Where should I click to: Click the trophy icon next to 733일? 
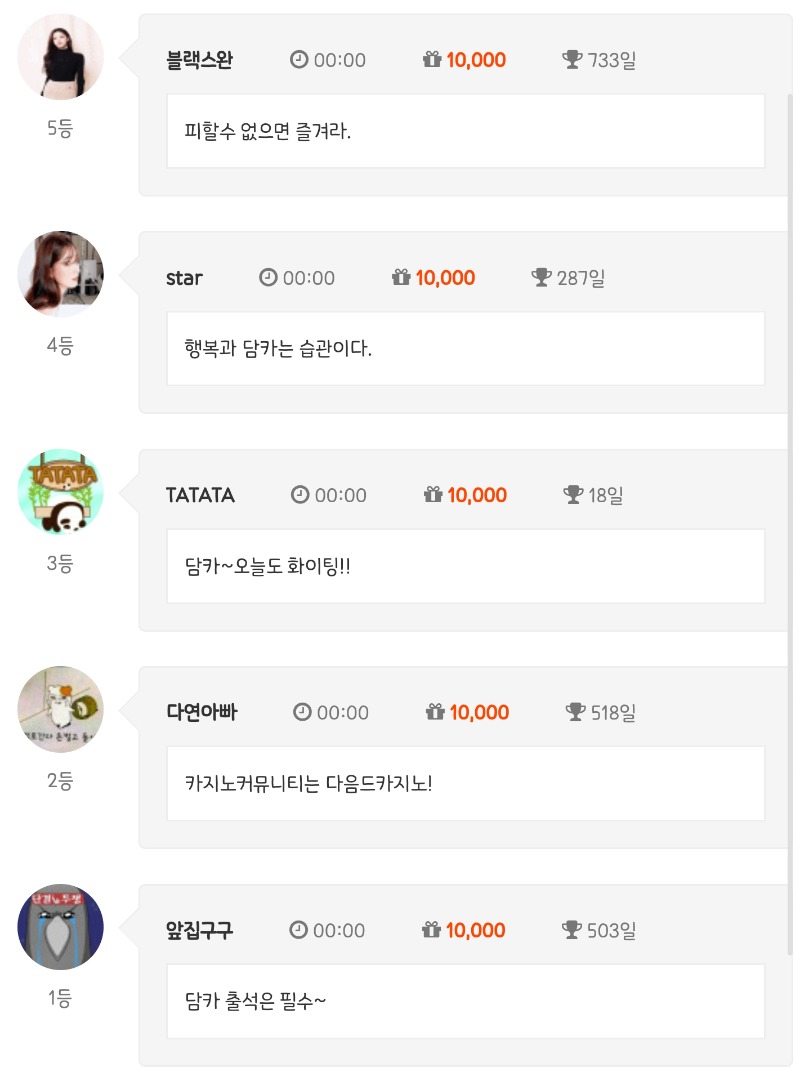pos(572,59)
